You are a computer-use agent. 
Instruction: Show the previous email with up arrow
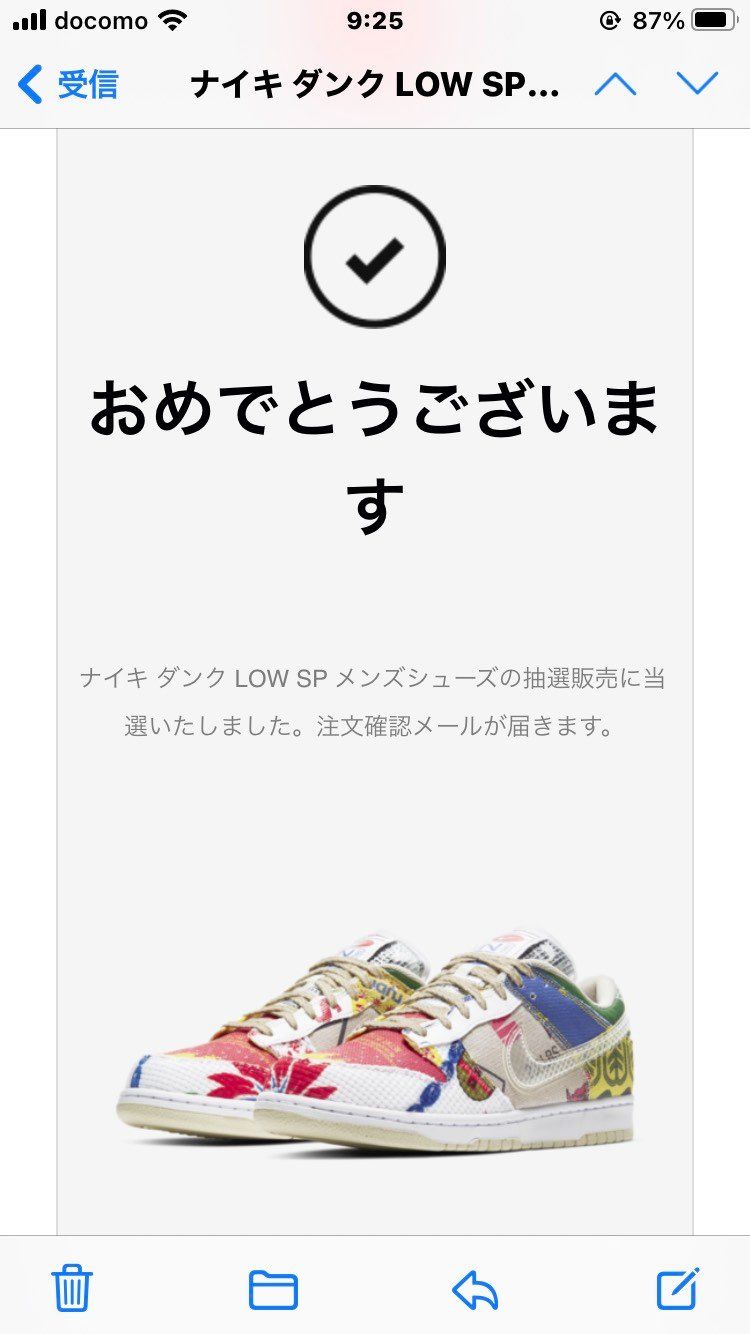615,84
